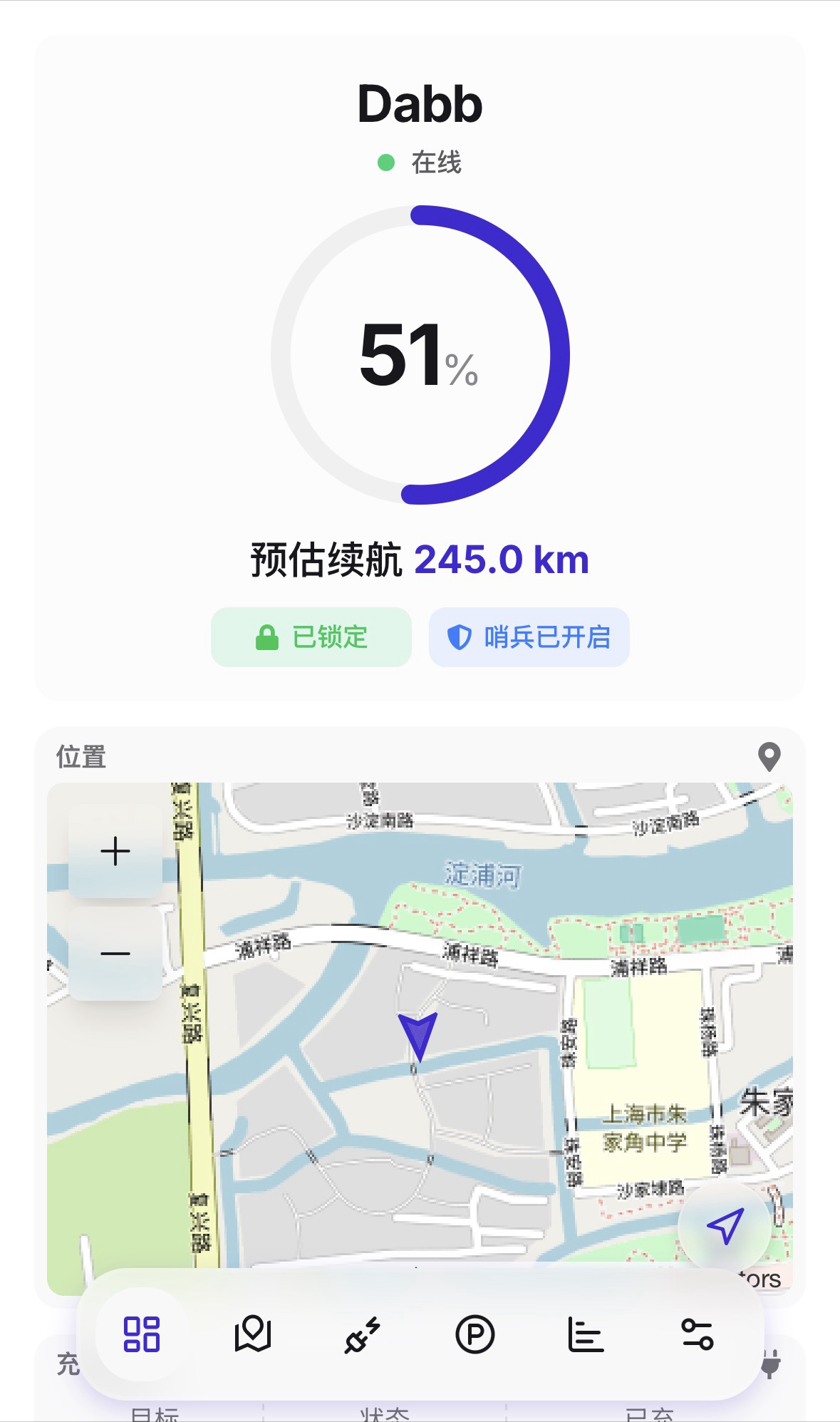Tap the 已锁定 lock status chip
Image resolution: width=840 pixels, height=1422 pixels.
pyautogui.click(x=311, y=637)
